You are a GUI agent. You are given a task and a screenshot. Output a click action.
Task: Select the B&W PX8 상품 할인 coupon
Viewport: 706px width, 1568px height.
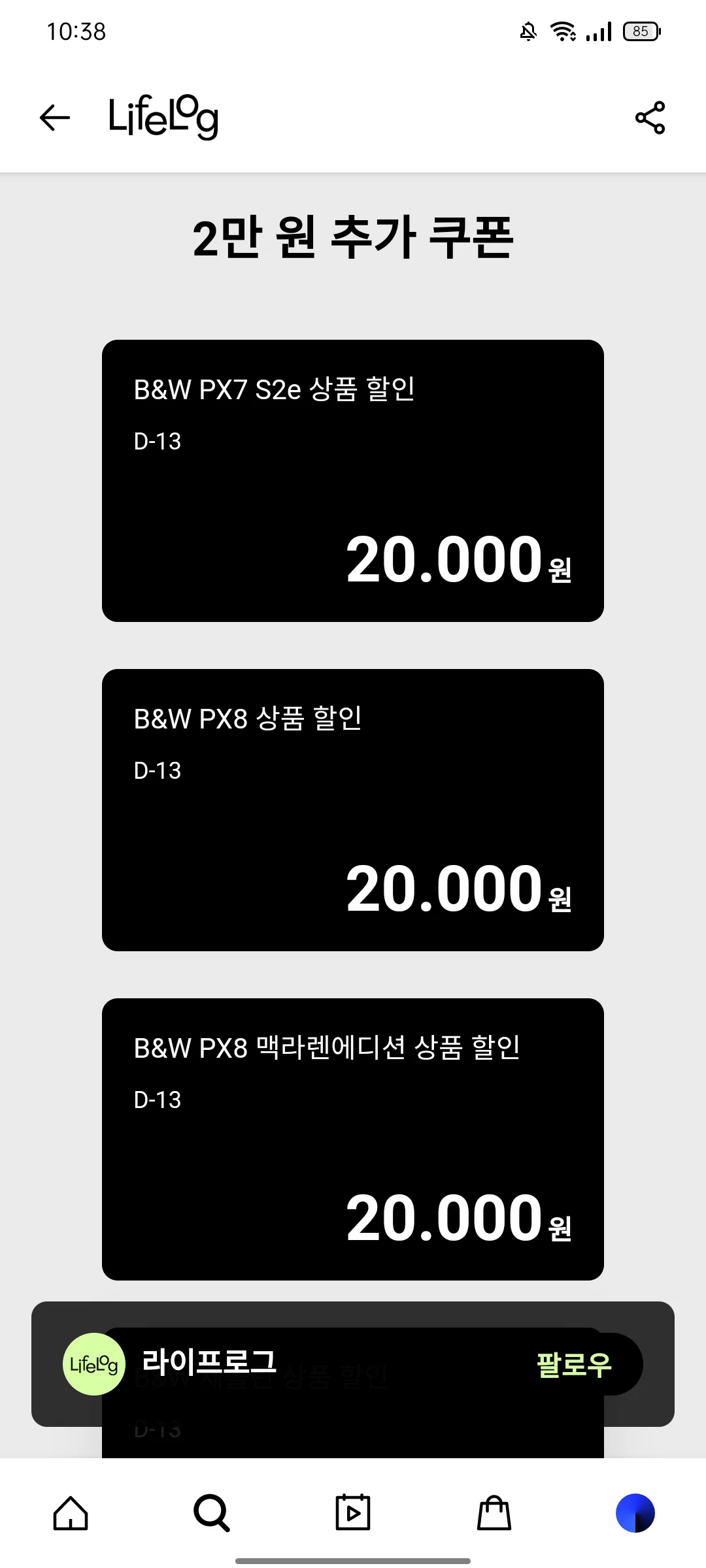[353, 810]
